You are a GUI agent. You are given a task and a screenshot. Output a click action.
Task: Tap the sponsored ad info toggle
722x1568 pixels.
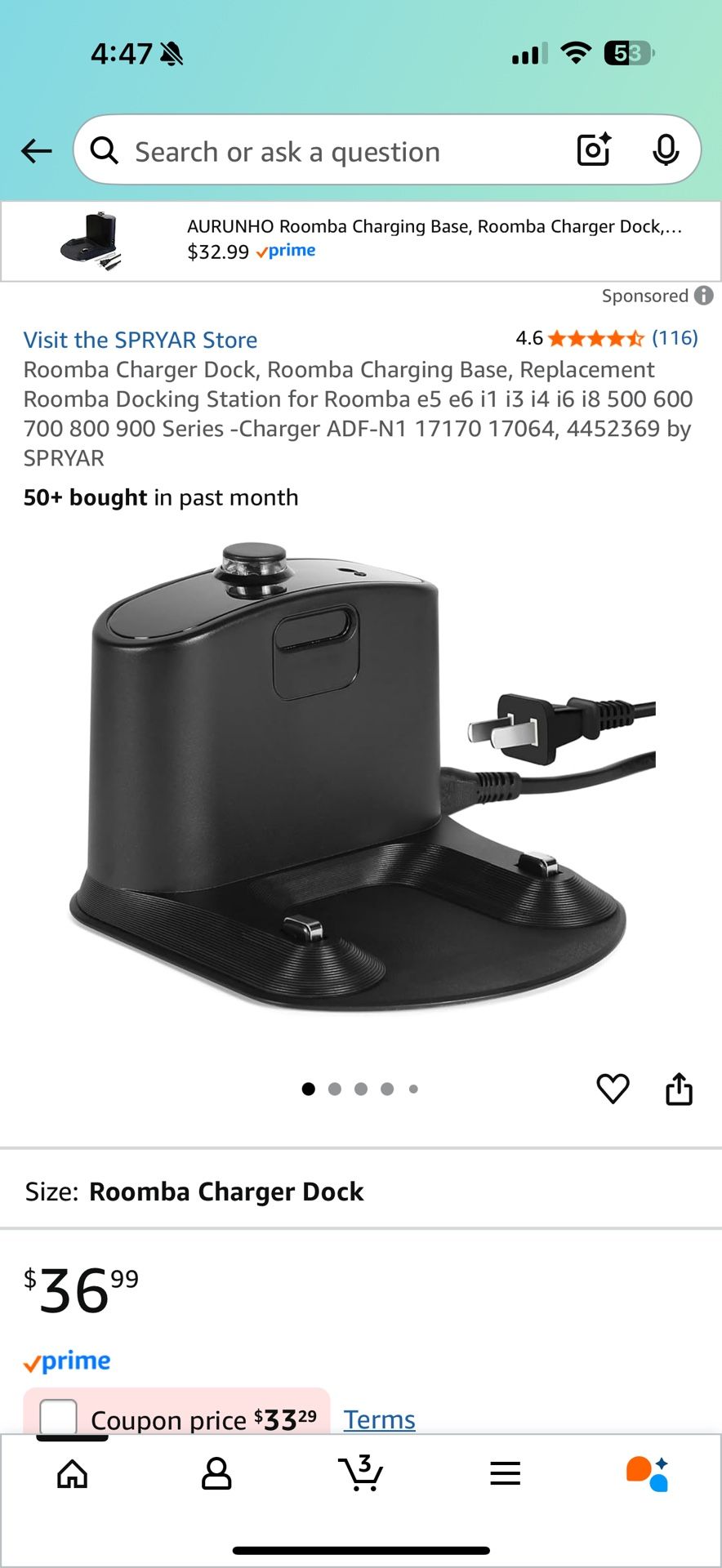(x=704, y=296)
